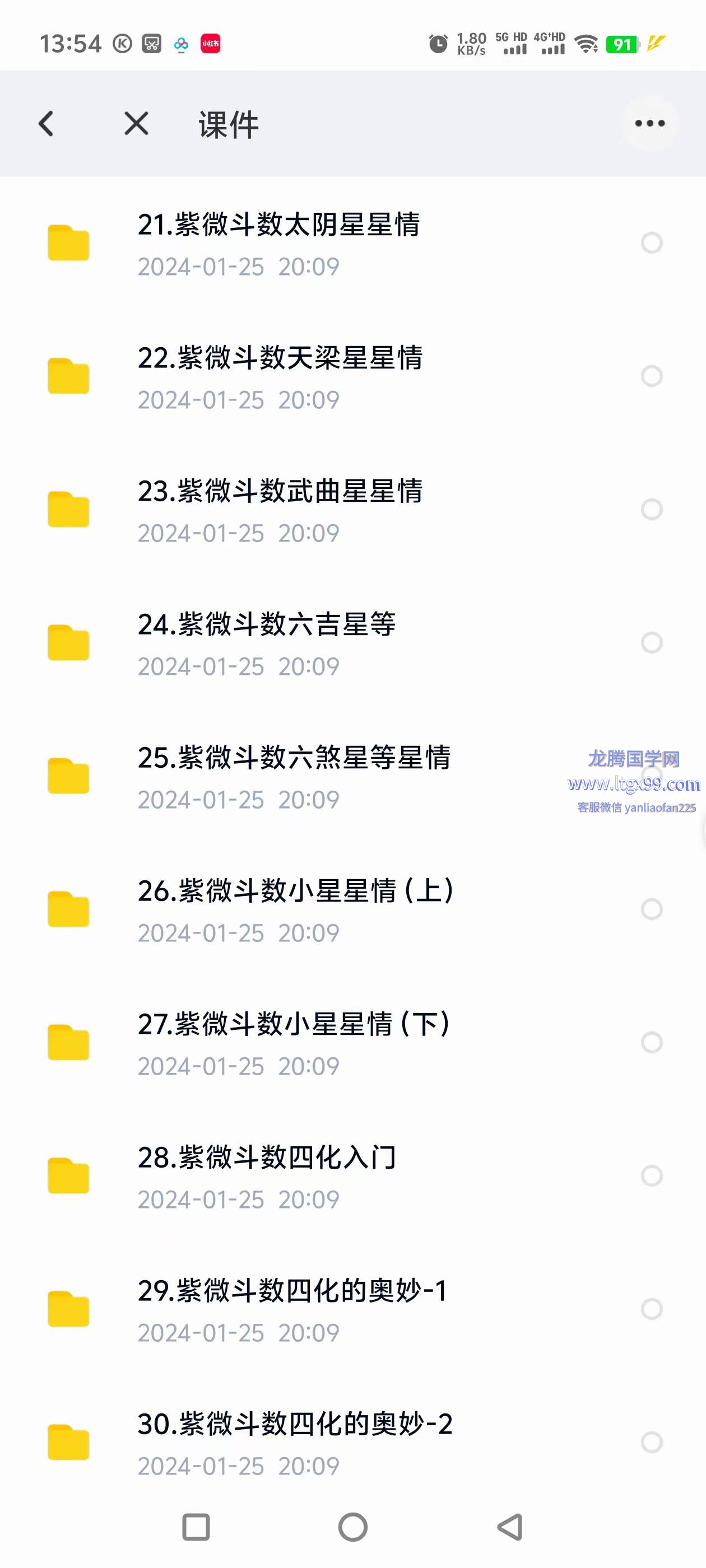Open folder 27.紫微斗数小星星情 (下)

coord(293,1043)
